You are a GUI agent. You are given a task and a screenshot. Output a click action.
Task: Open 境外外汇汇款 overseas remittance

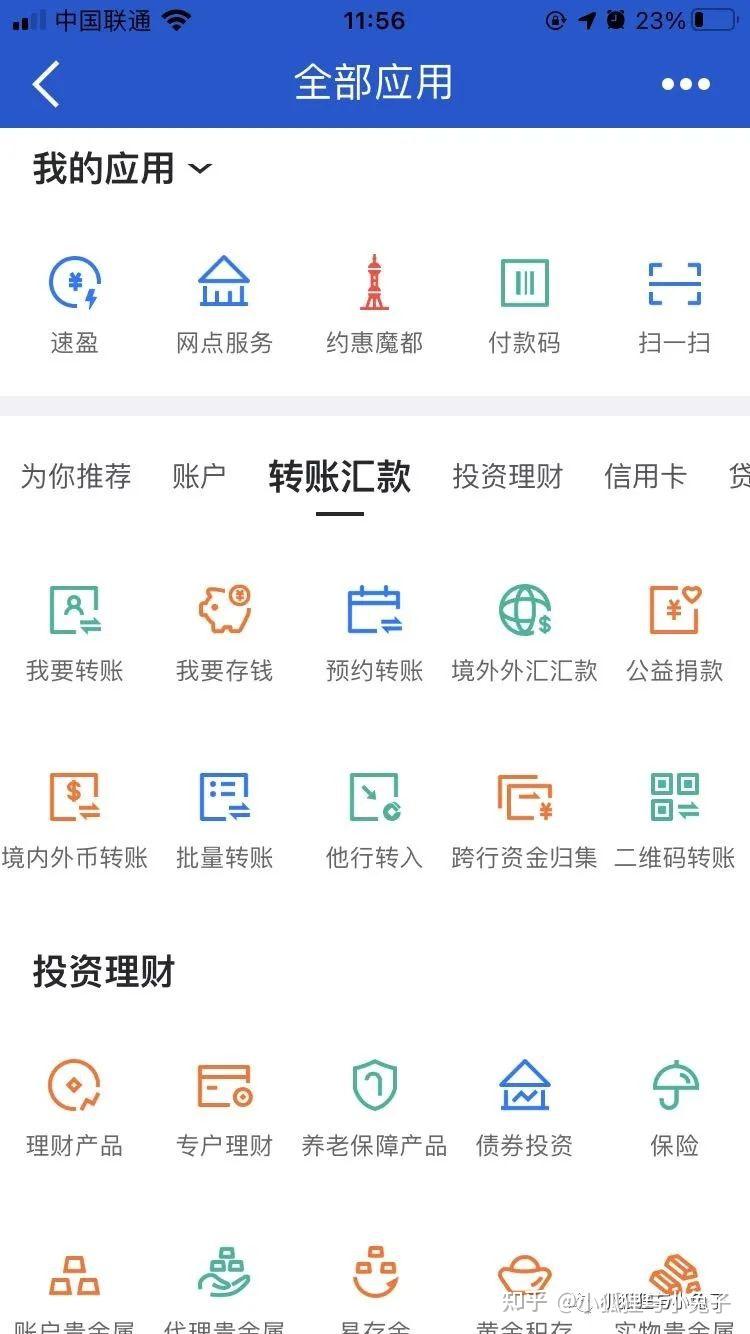click(x=524, y=625)
